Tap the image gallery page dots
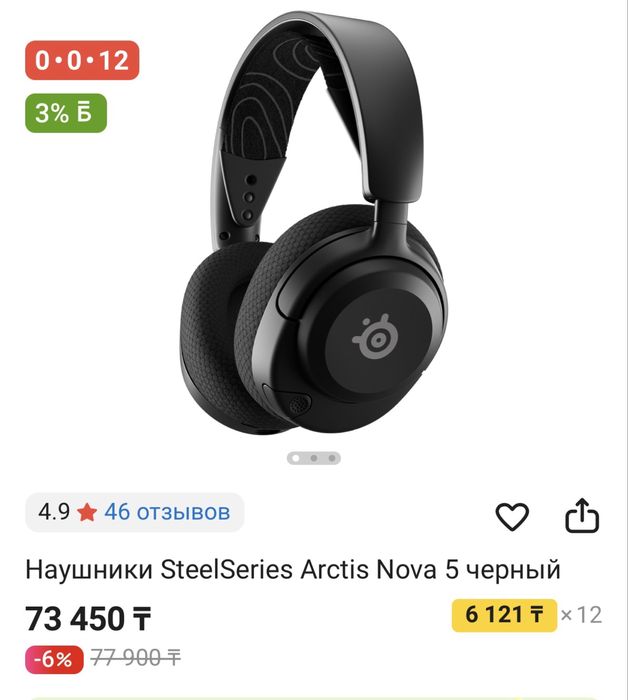628x700 pixels. [x=314, y=458]
